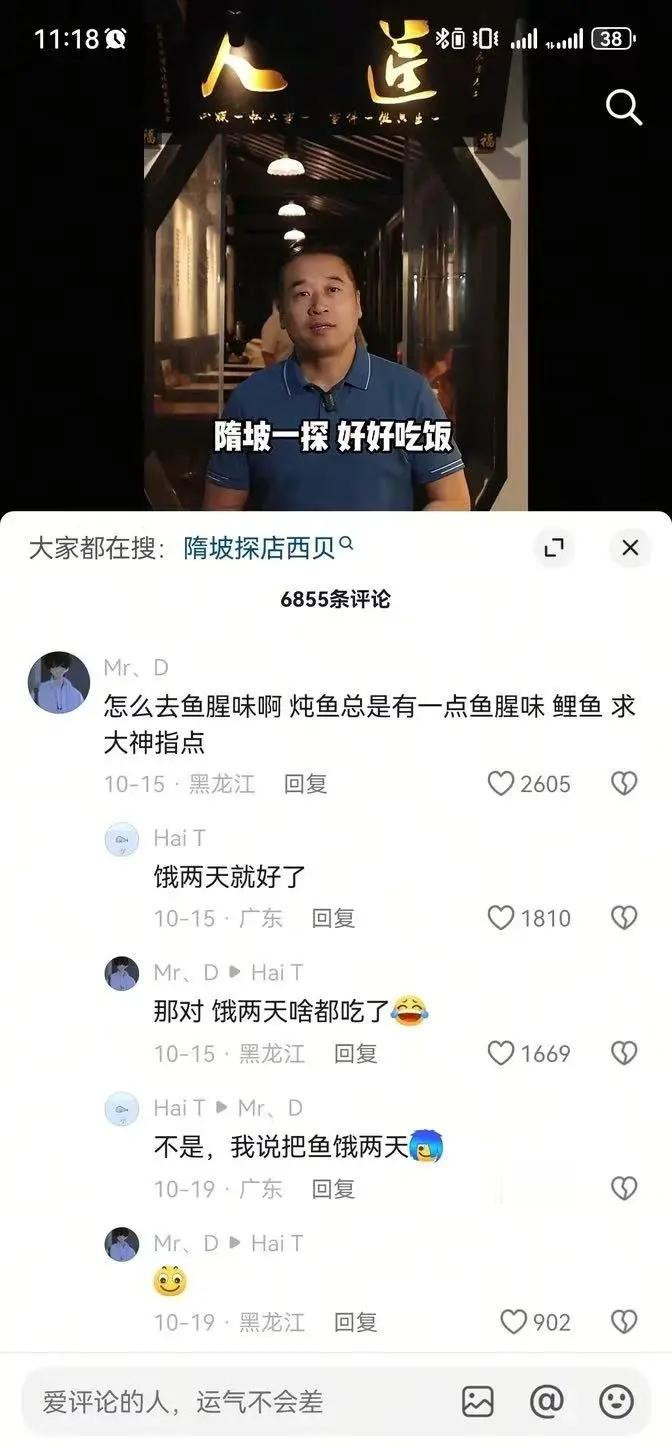Like the comment 怎么去鱼腥味啊
672x1450 pixels.
point(501,783)
